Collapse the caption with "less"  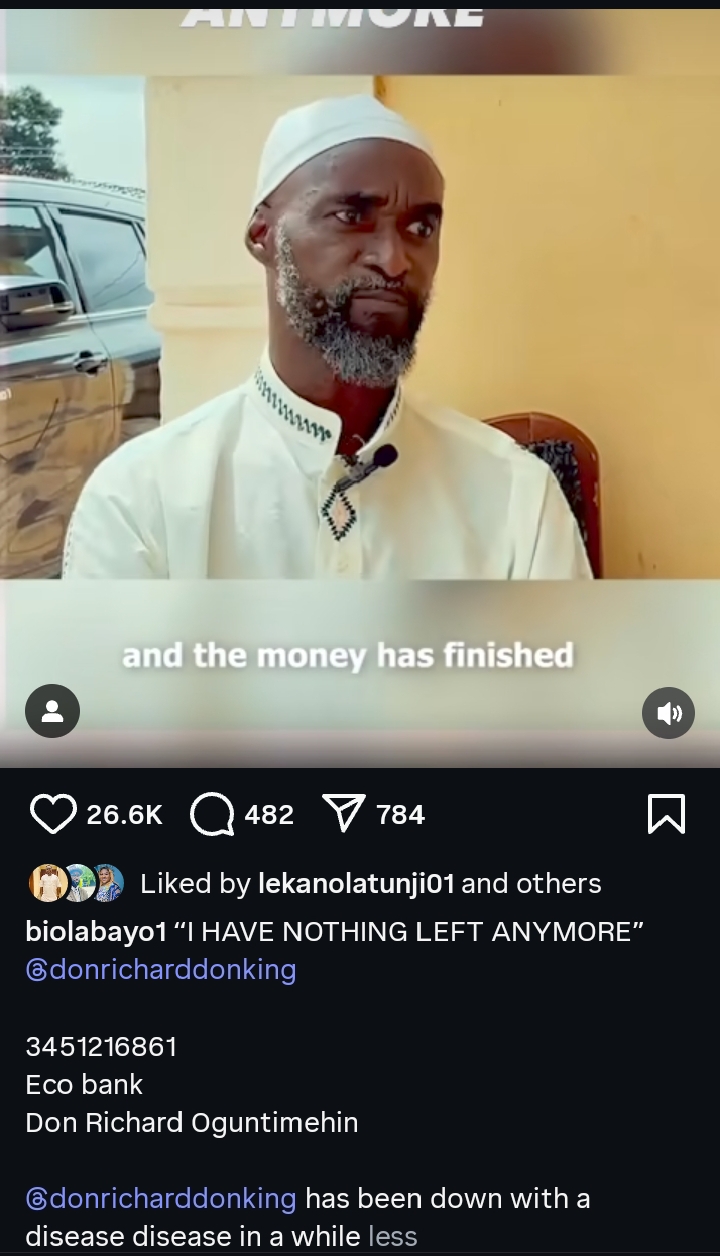pos(392,1236)
